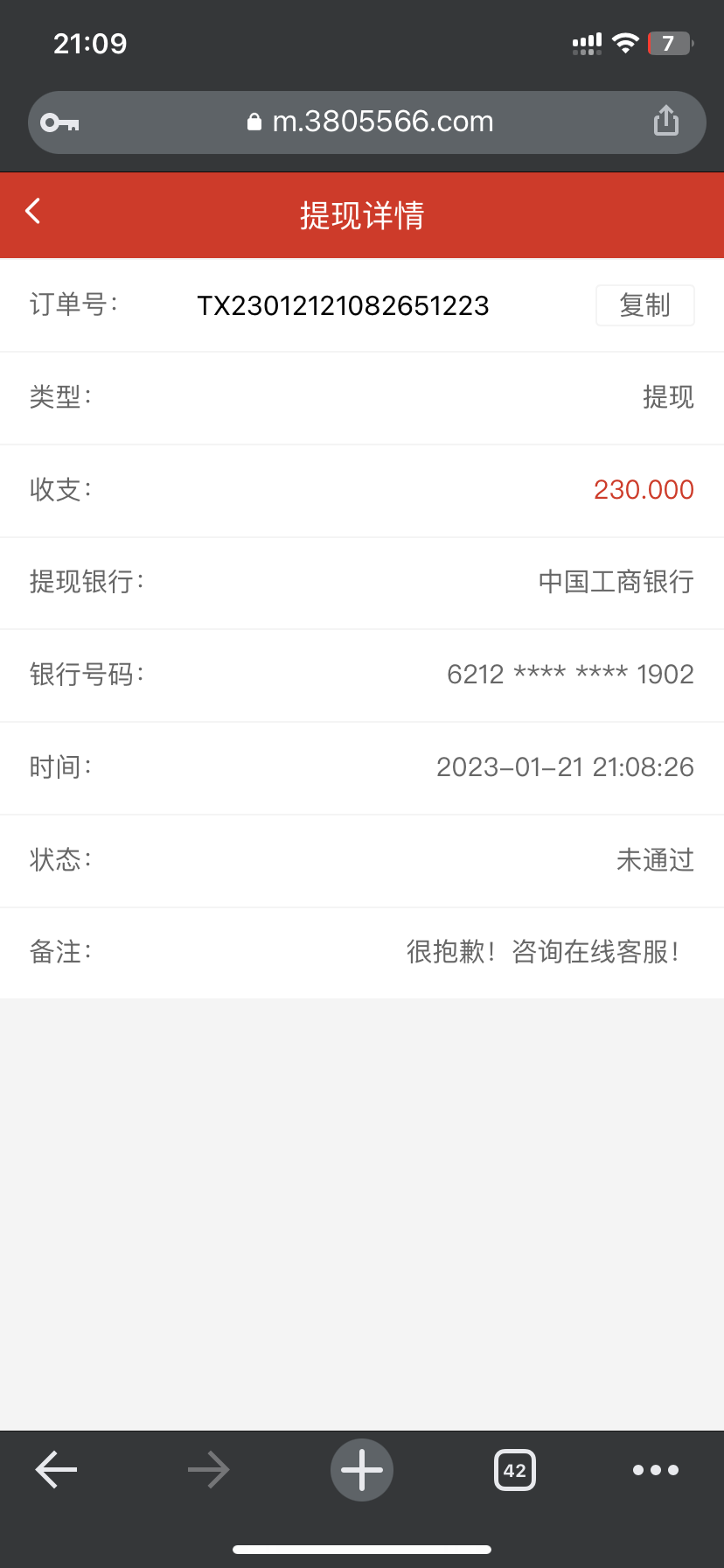Image resolution: width=724 pixels, height=1568 pixels.
Task: Share this page from the address bar
Action: pos(665,122)
